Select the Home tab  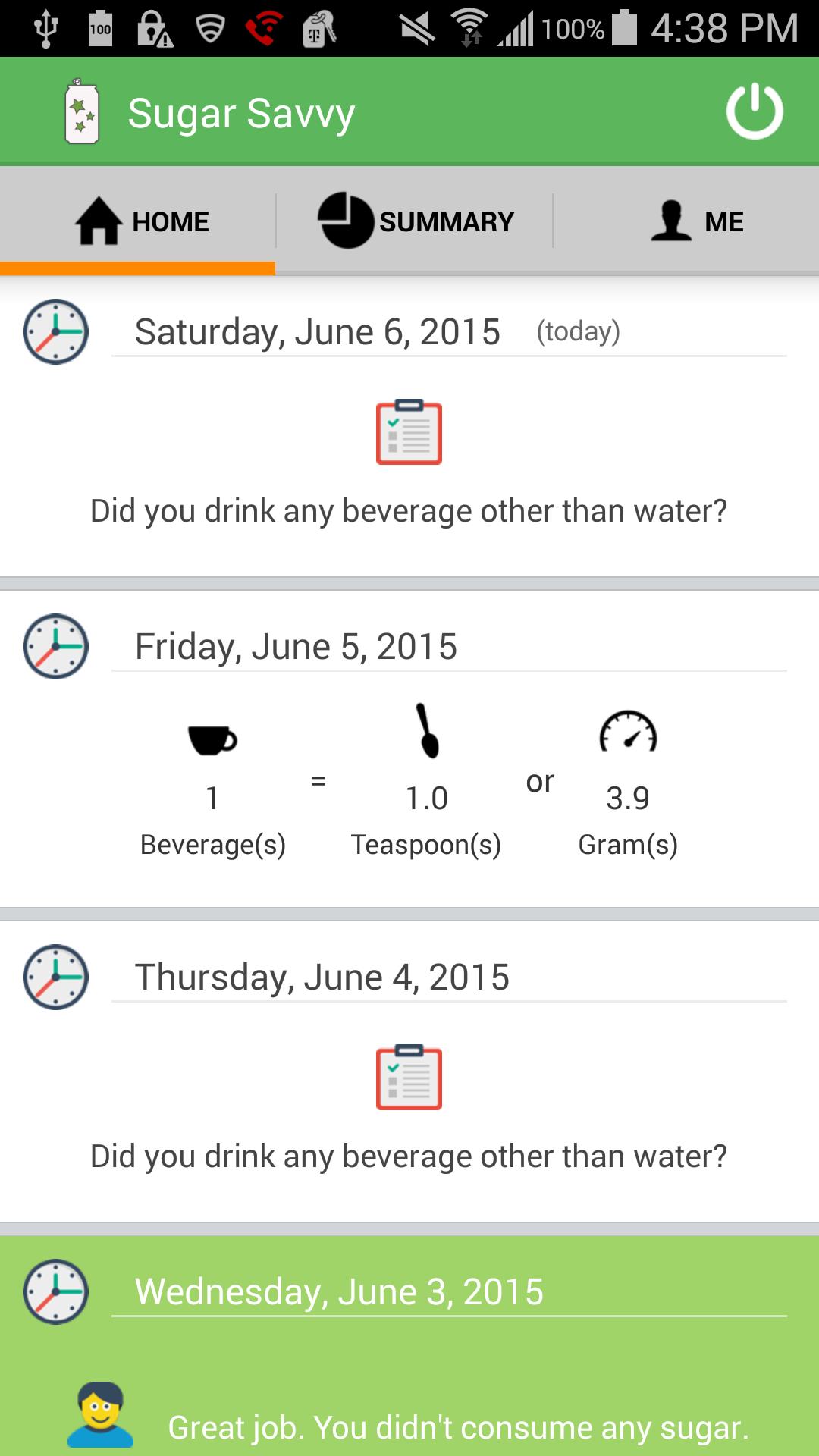pyautogui.click(x=141, y=221)
